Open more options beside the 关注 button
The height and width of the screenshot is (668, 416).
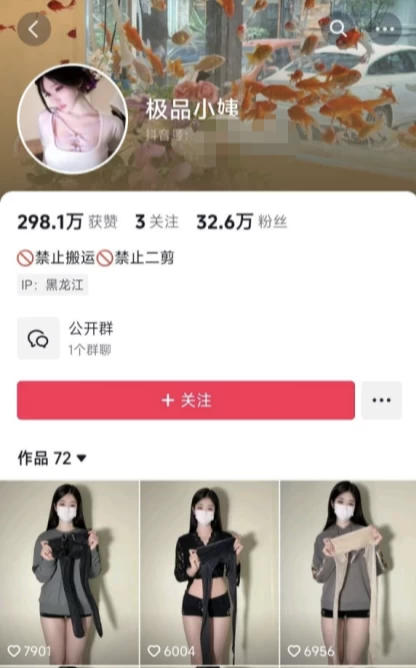[381, 400]
